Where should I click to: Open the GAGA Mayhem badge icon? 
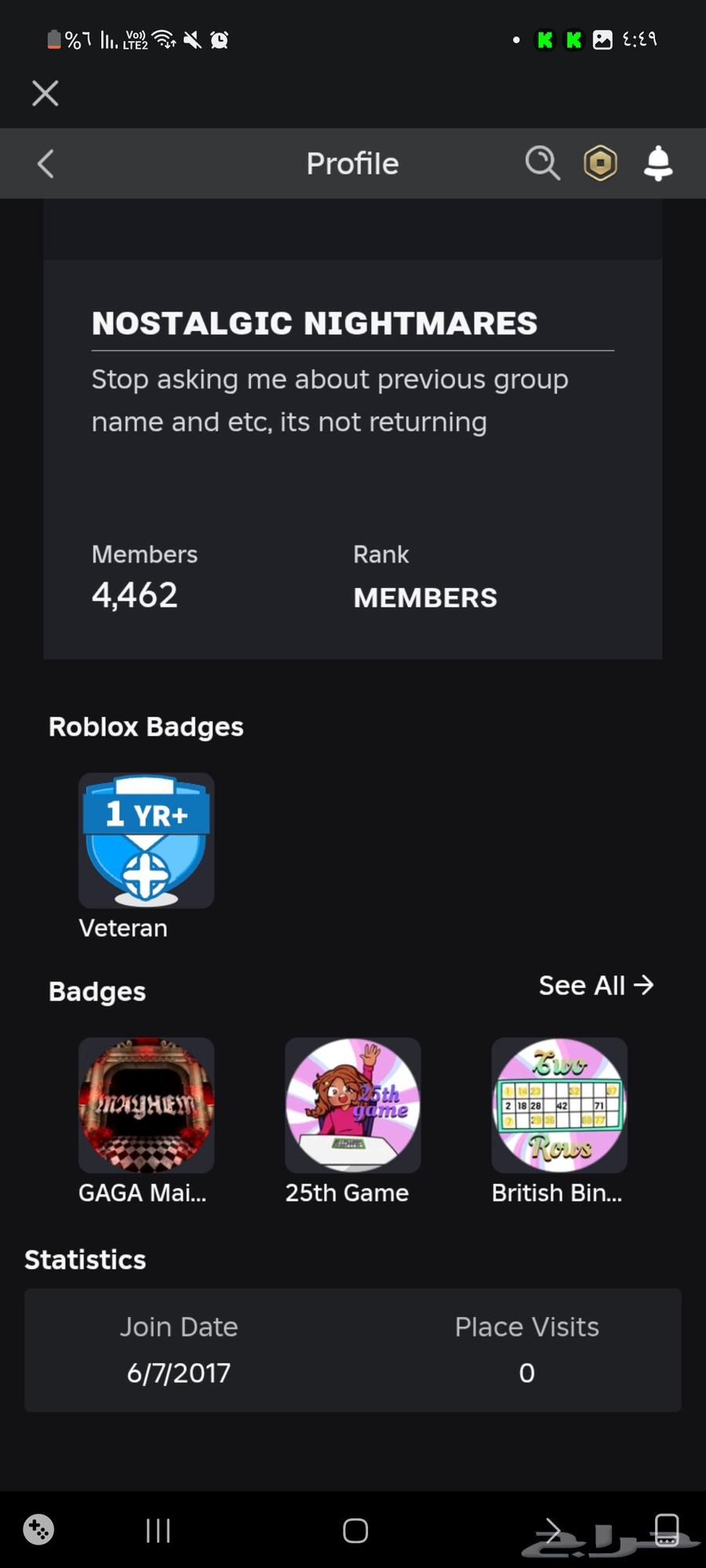146,1105
